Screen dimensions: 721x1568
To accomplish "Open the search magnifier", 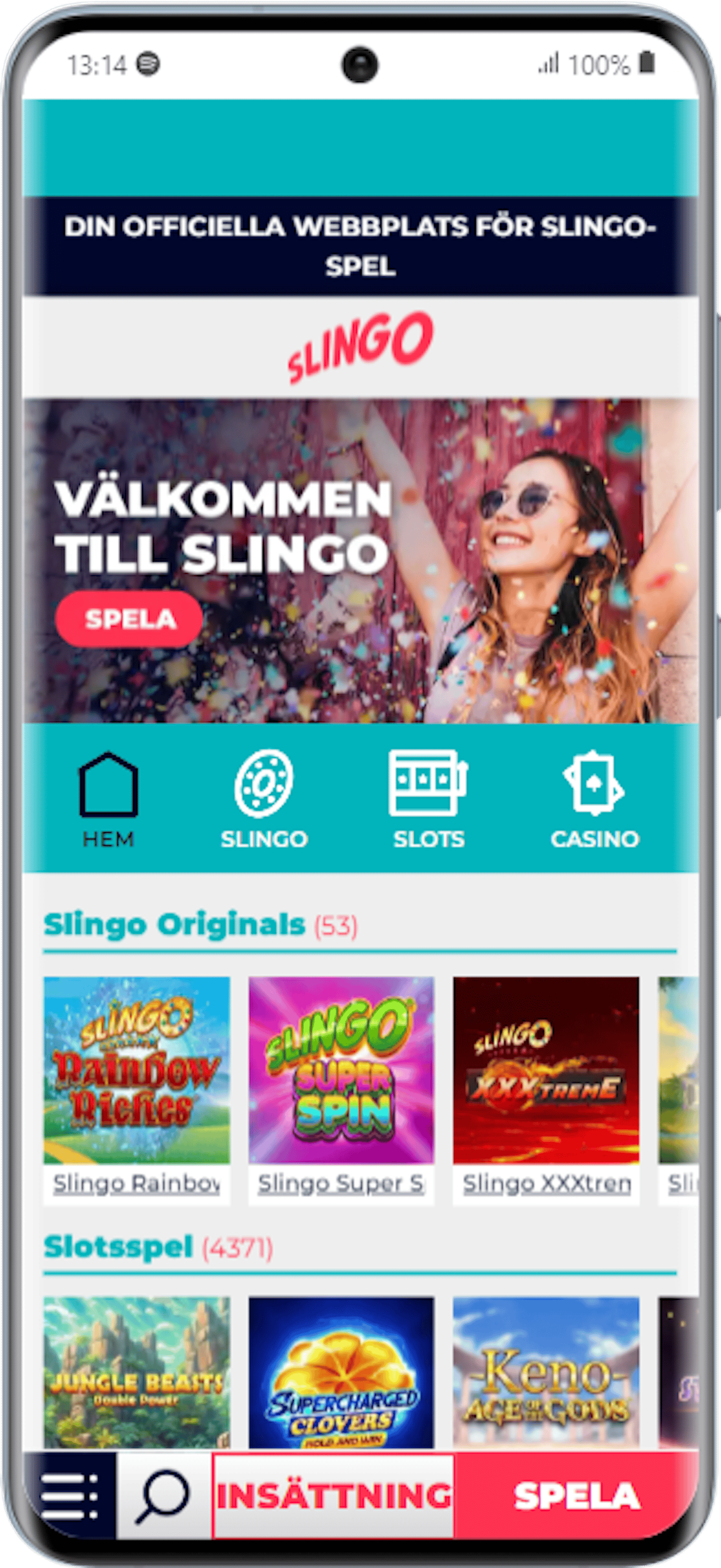I will click(164, 1494).
